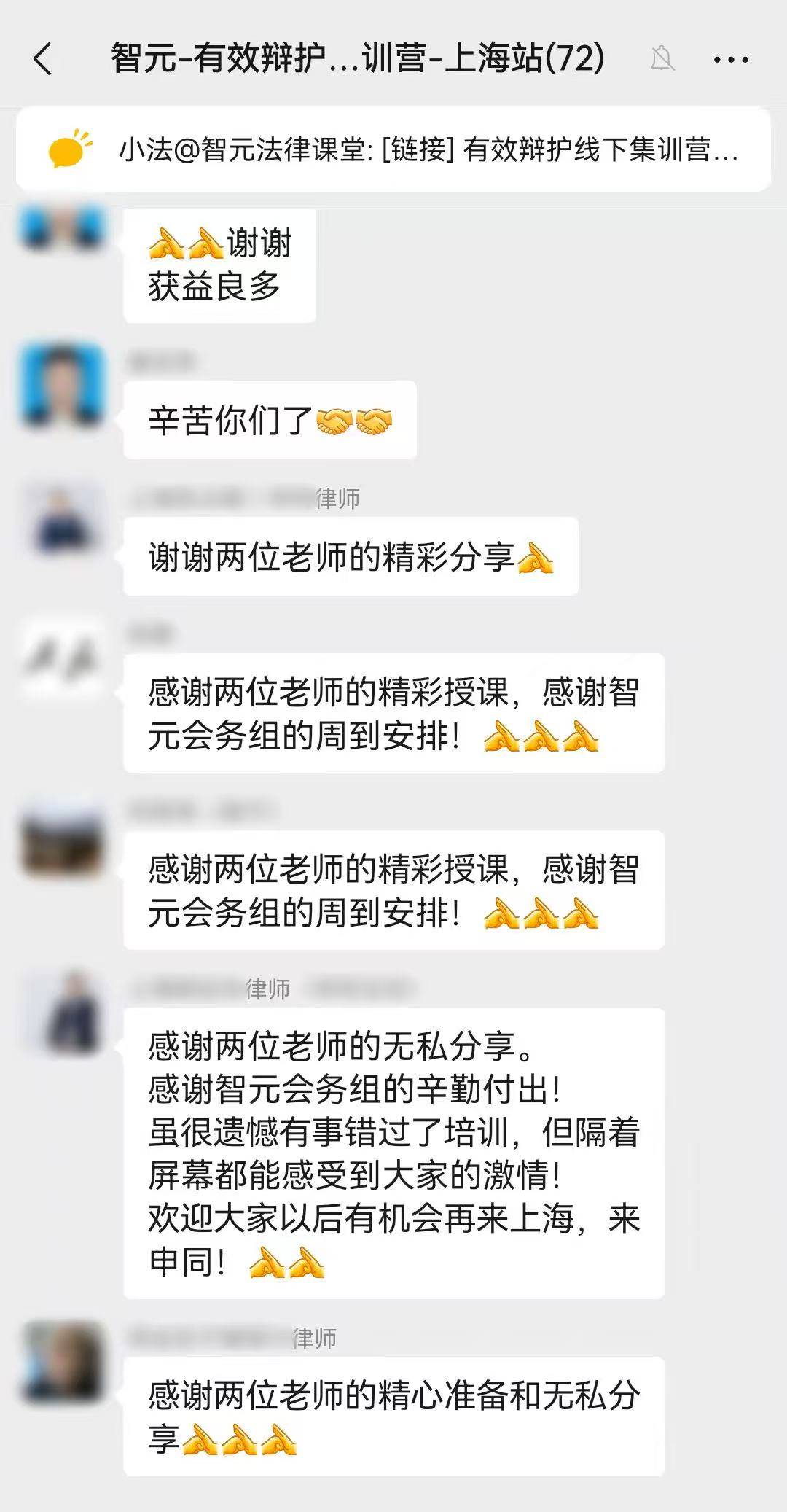This screenshot has width=787, height=1512.
Task: Open avatar of sender of 谢谢两位老师的精彩分享
Action: tap(63, 521)
